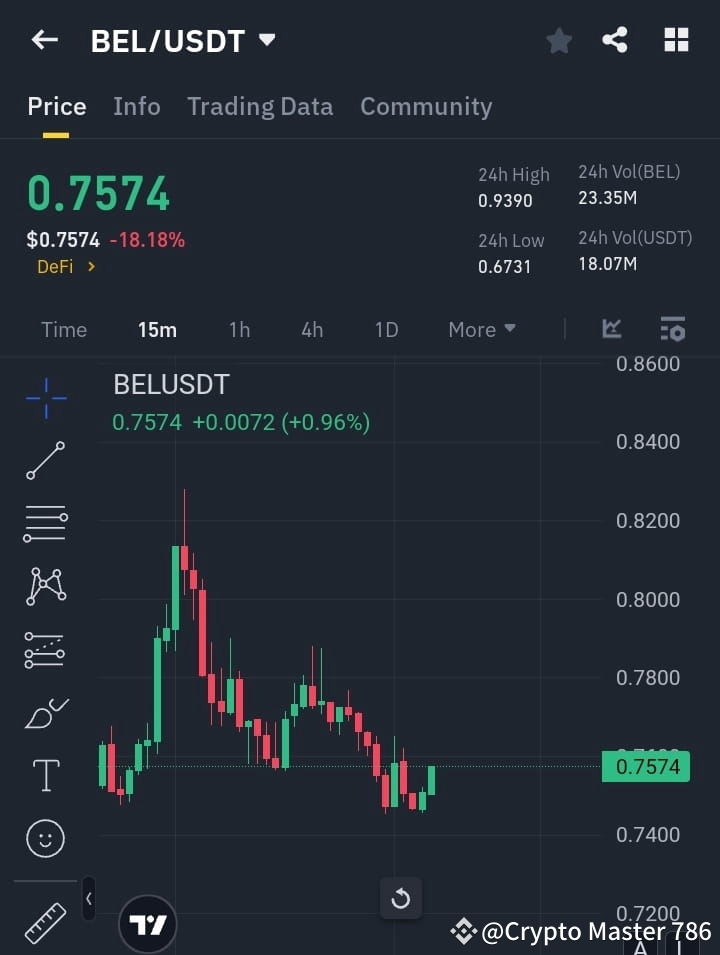Viewport: 720px width, 955px height.
Task: Open the Horizontal Lines drawing tool
Action: 44,524
